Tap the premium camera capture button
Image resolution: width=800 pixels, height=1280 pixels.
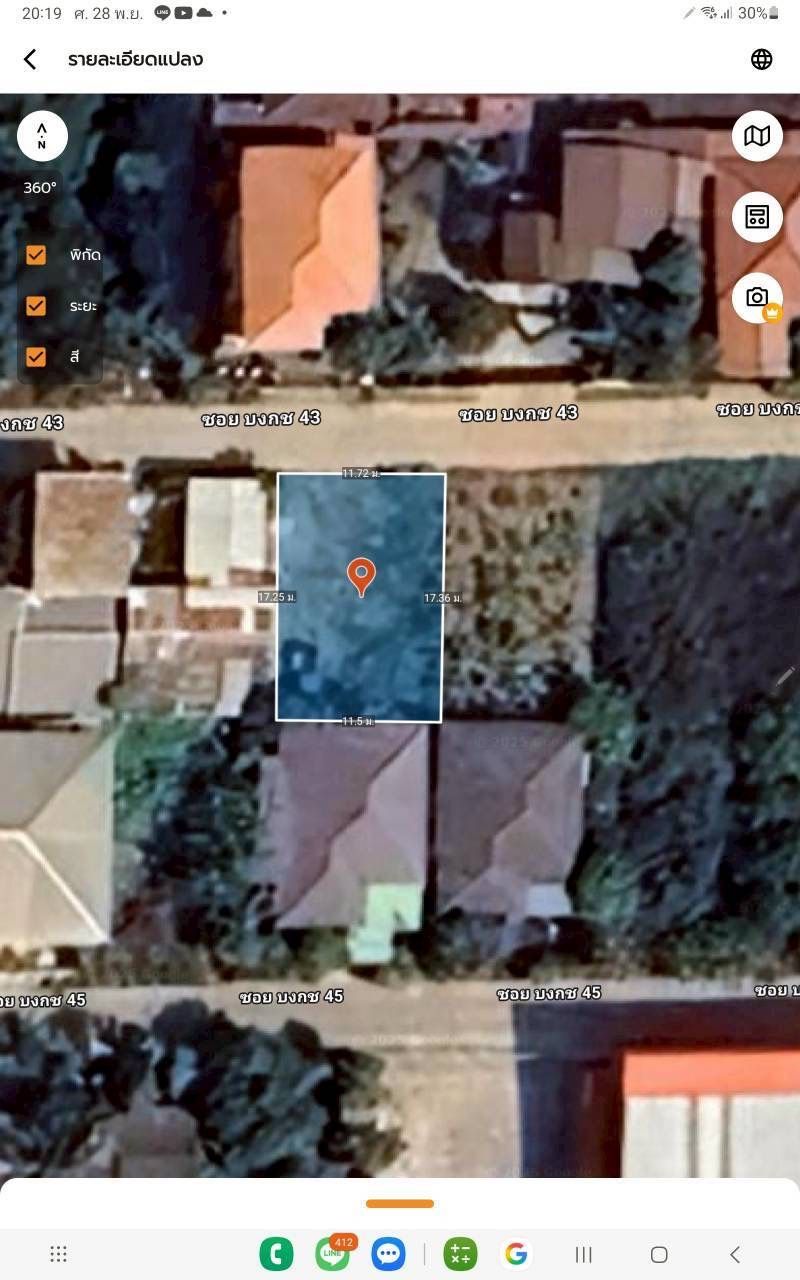[x=757, y=297]
